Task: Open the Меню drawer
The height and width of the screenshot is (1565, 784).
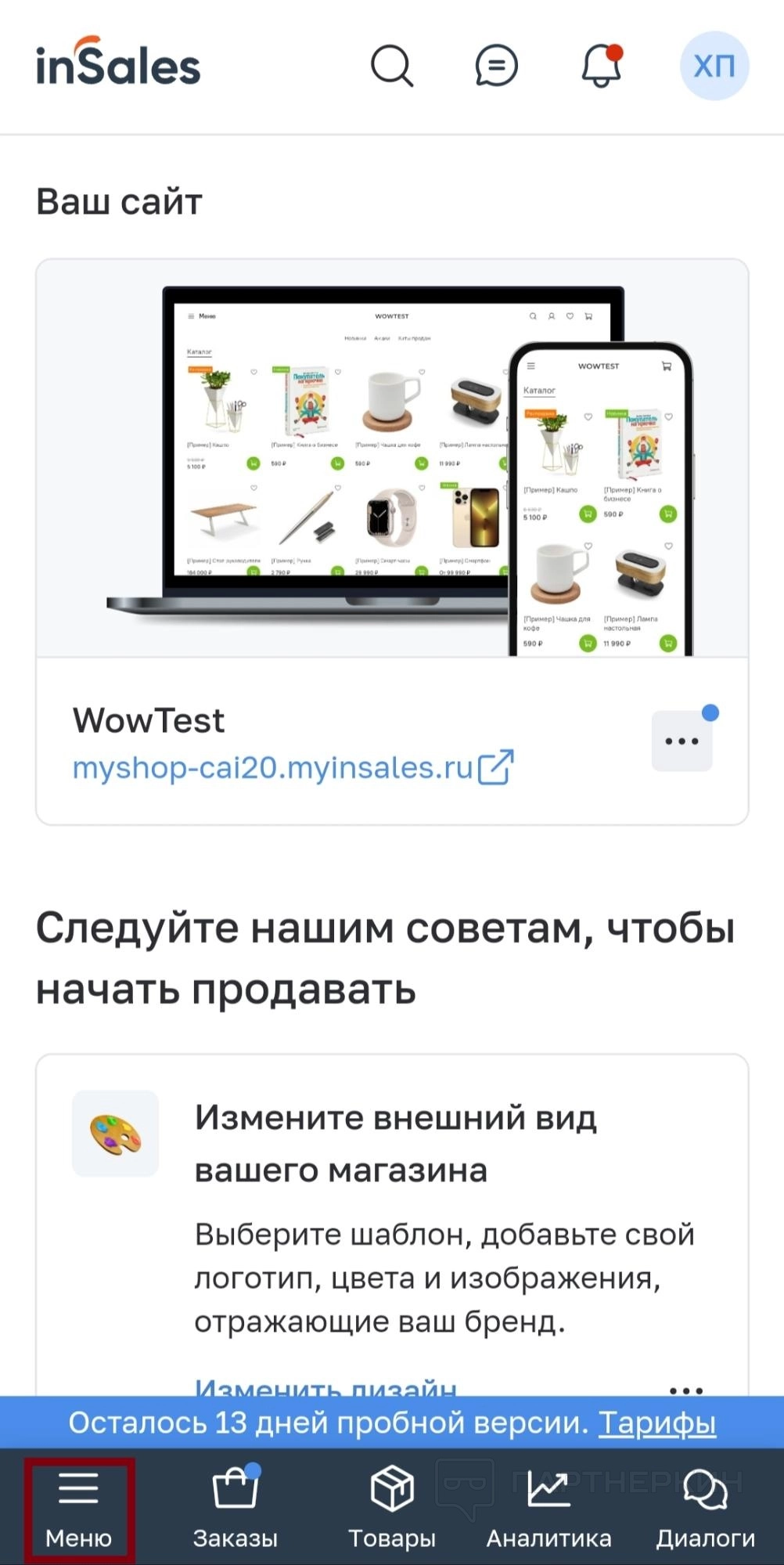Action: pos(78,1508)
